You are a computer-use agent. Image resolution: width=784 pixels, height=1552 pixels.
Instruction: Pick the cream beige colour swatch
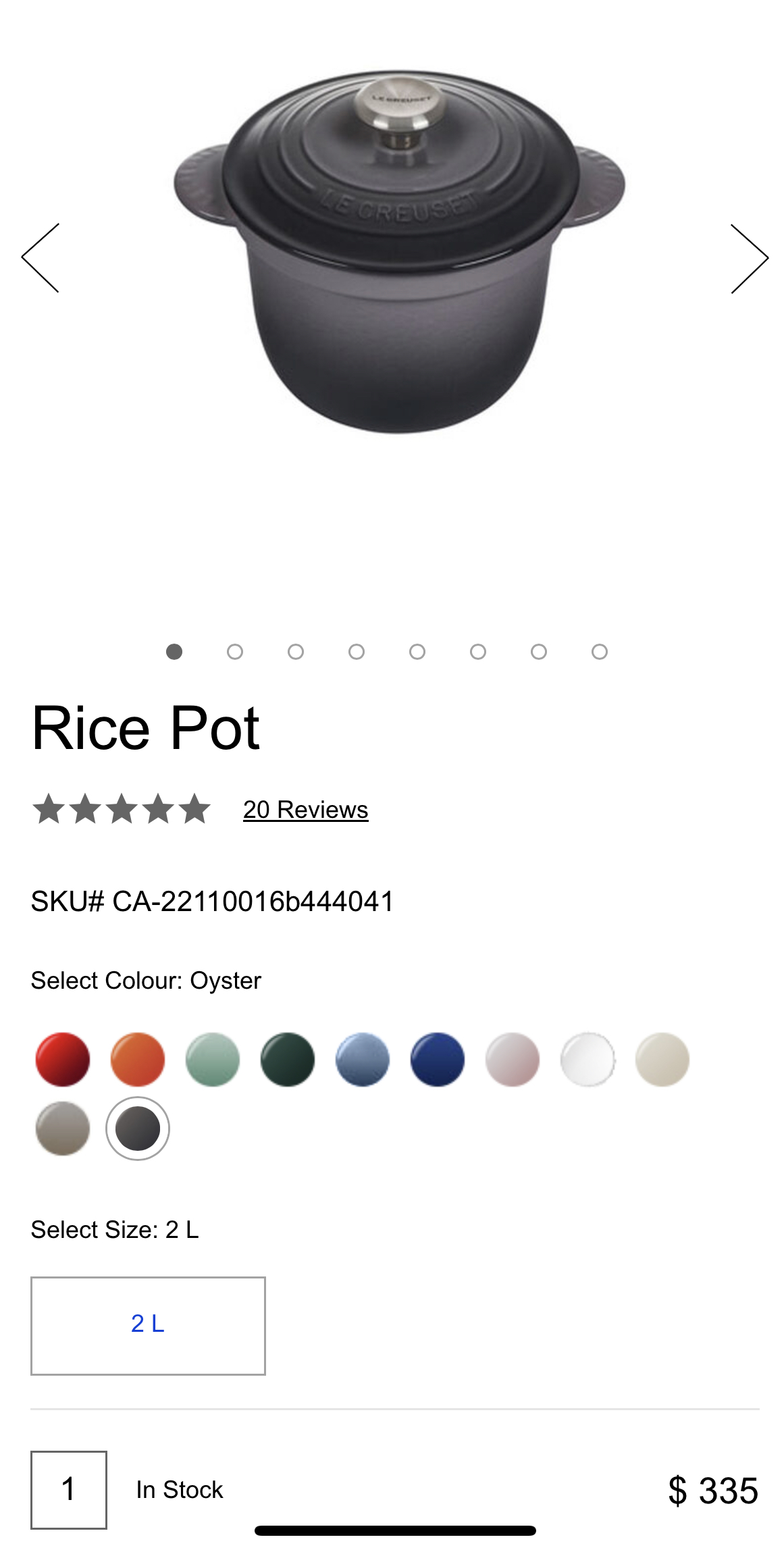click(x=662, y=1059)
